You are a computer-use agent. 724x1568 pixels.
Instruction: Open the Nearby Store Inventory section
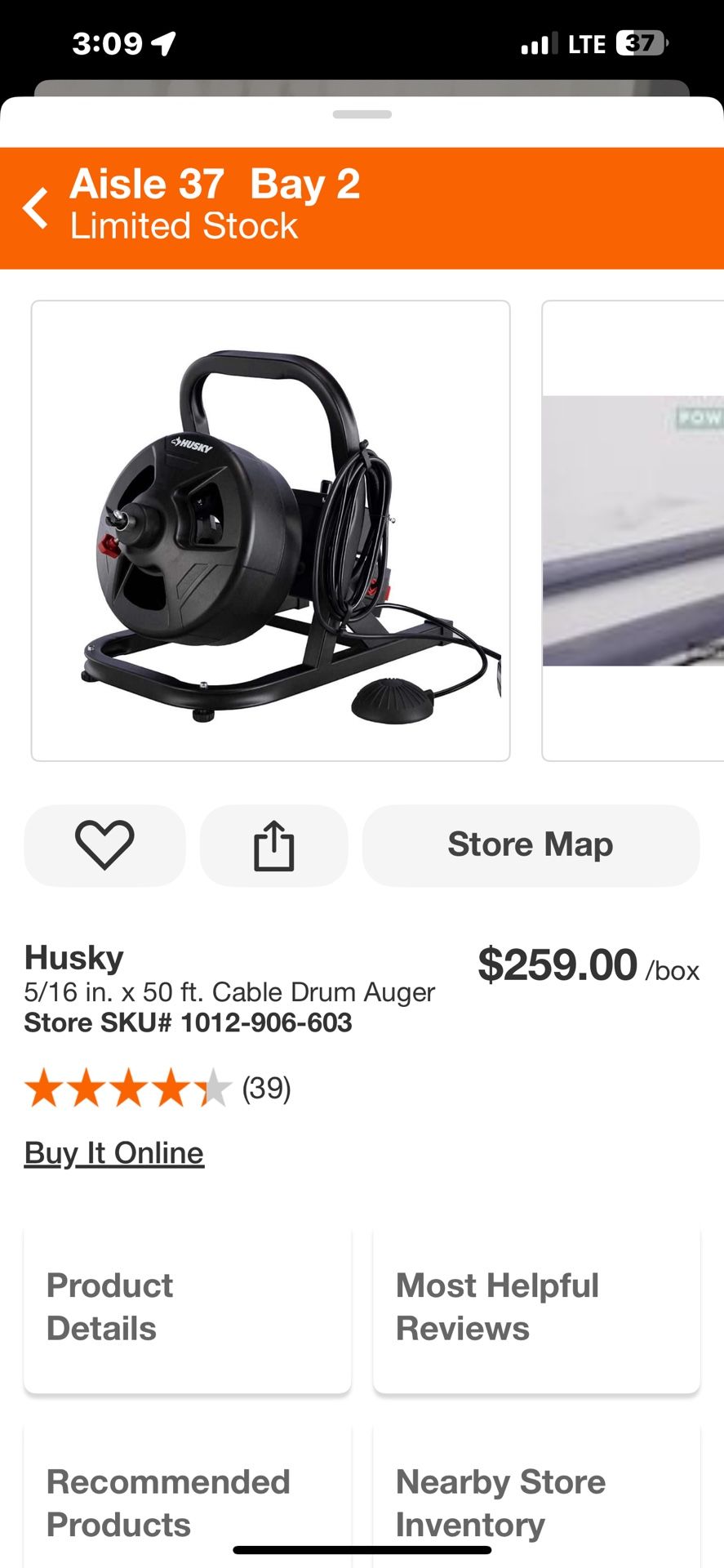click(x=537, y=1503)
